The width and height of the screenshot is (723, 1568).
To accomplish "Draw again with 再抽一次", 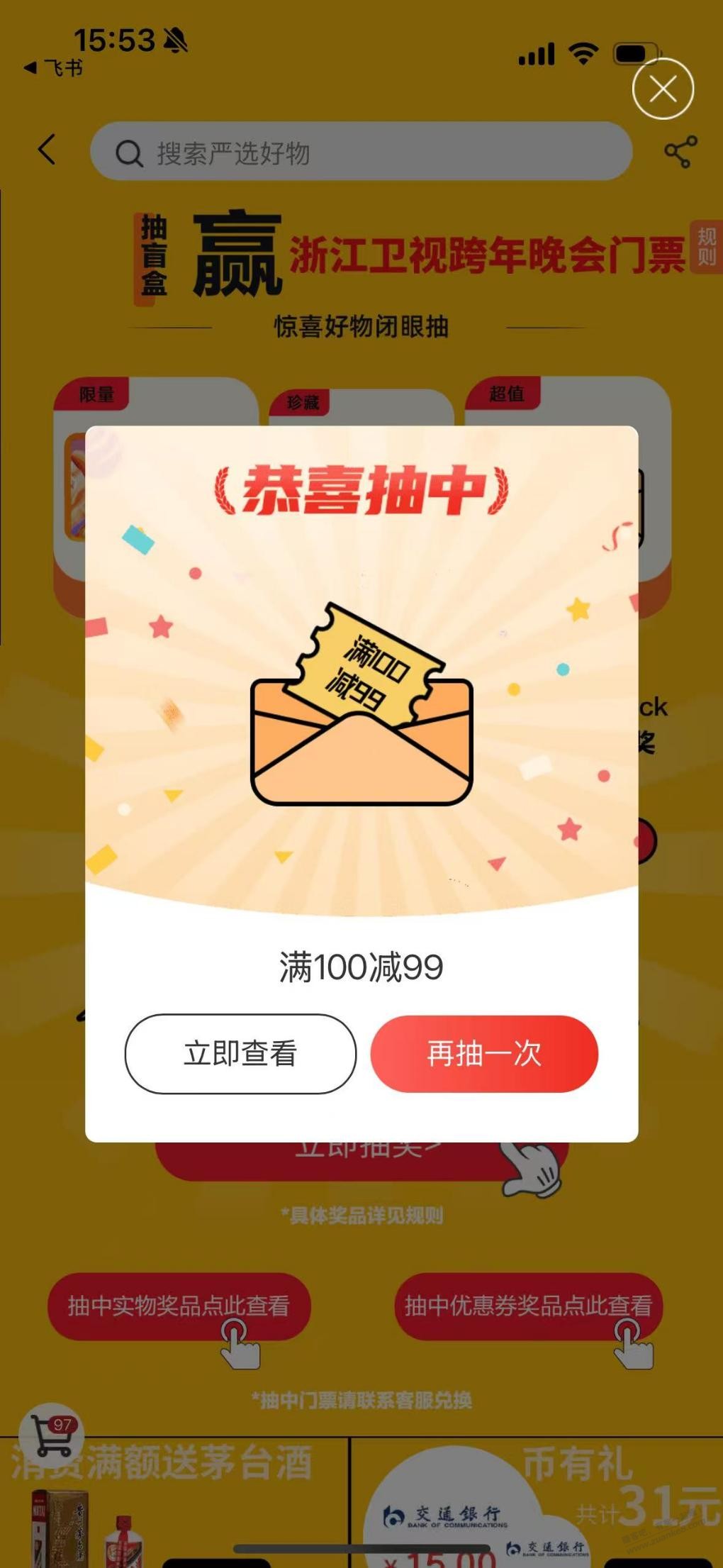I will pyautogui.click(x=484, y=1053).
